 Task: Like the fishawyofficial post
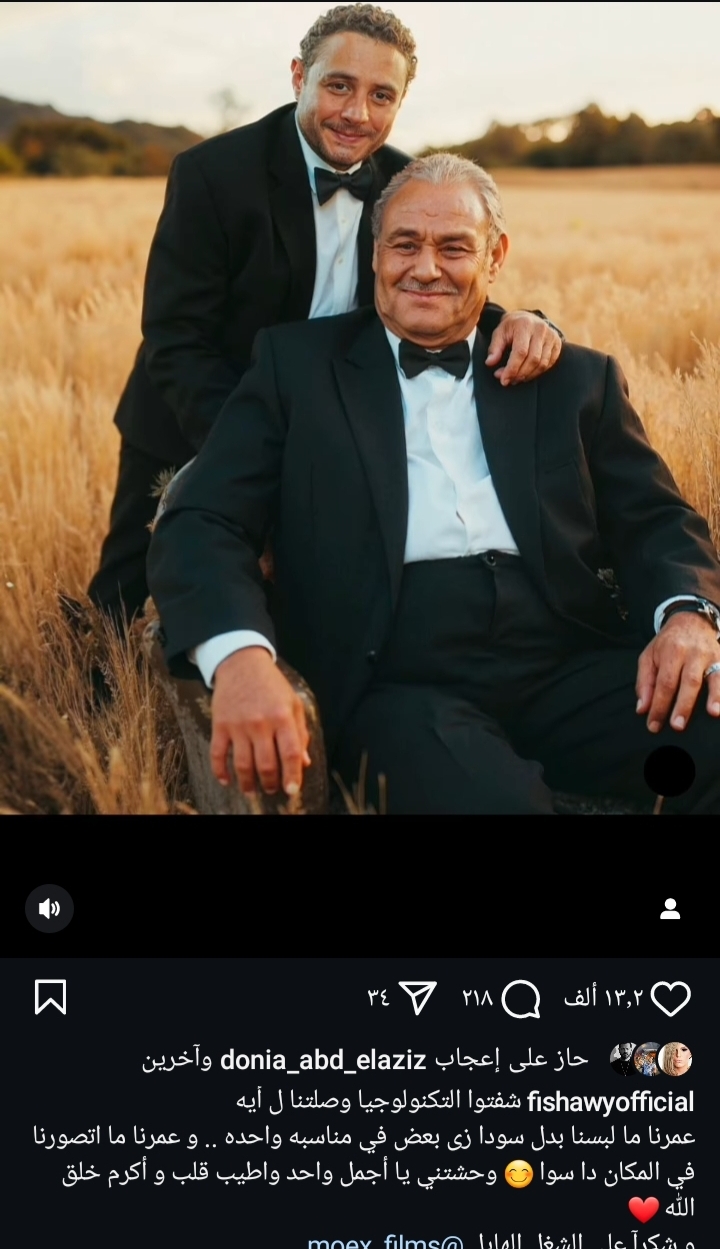pyautogui.click(x=670, y=998)
